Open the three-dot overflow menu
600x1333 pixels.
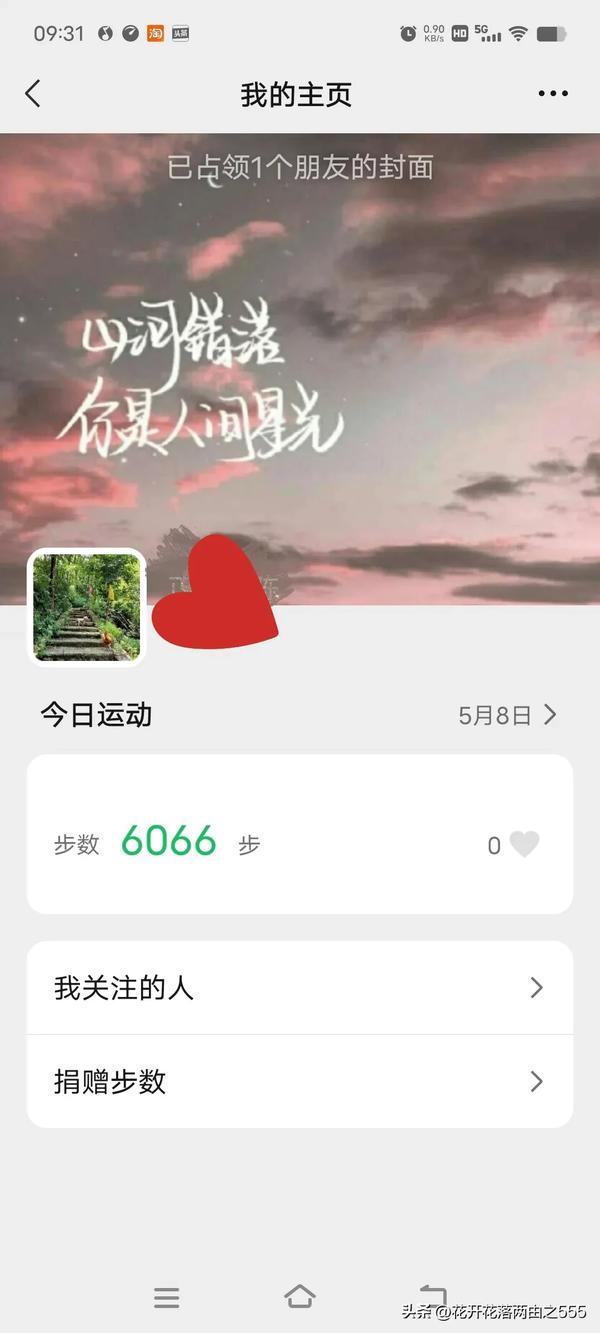tap(553, 94)
